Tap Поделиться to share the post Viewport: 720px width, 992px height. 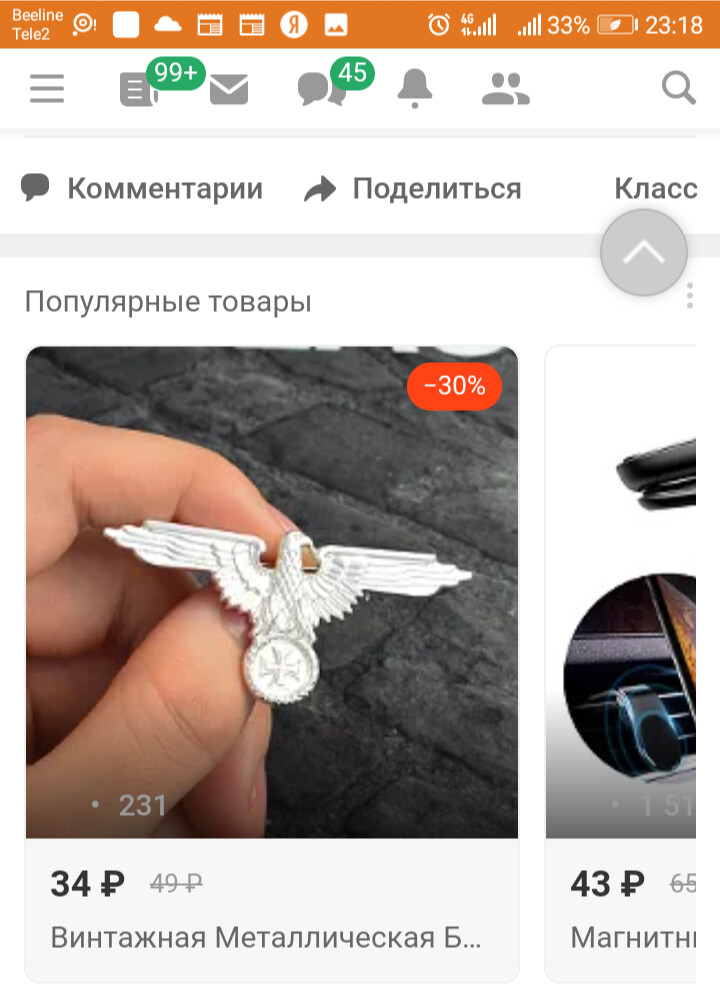click(413, 188)
